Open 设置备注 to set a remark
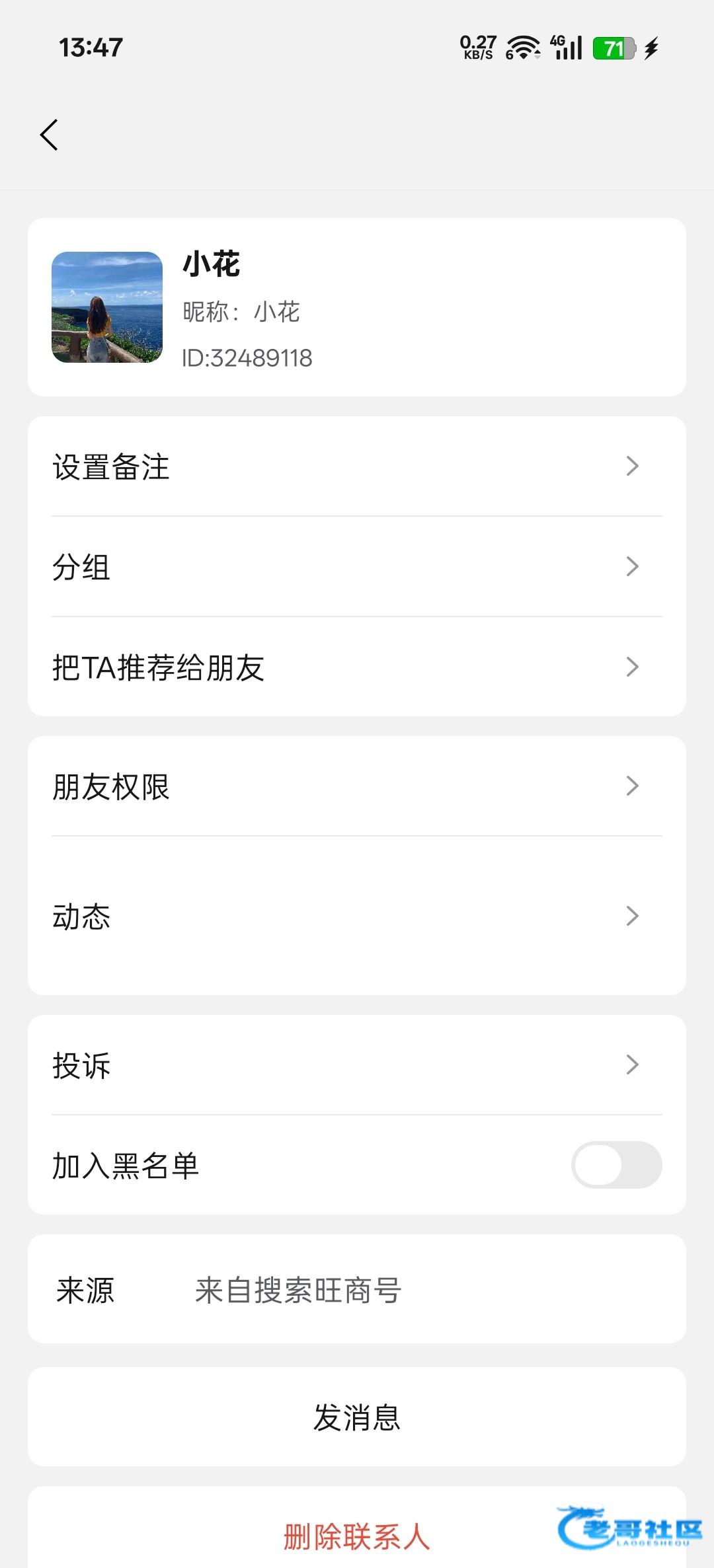The image size is (714, 1568). point(357,467)
